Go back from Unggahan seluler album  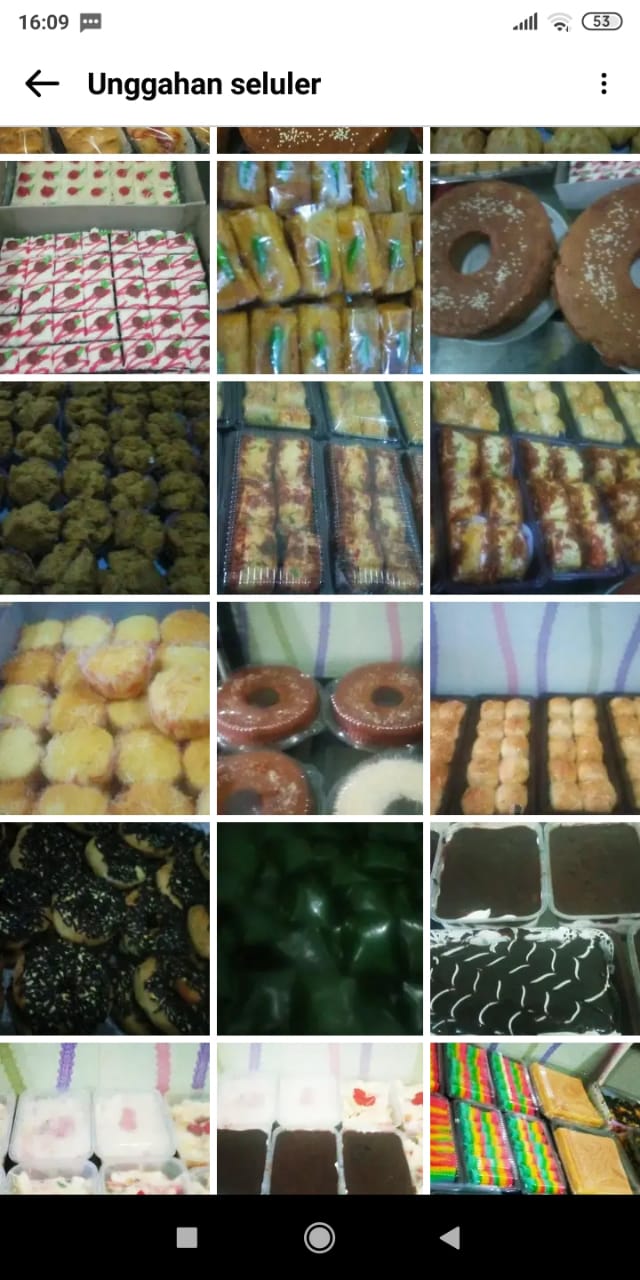(42, 84)
